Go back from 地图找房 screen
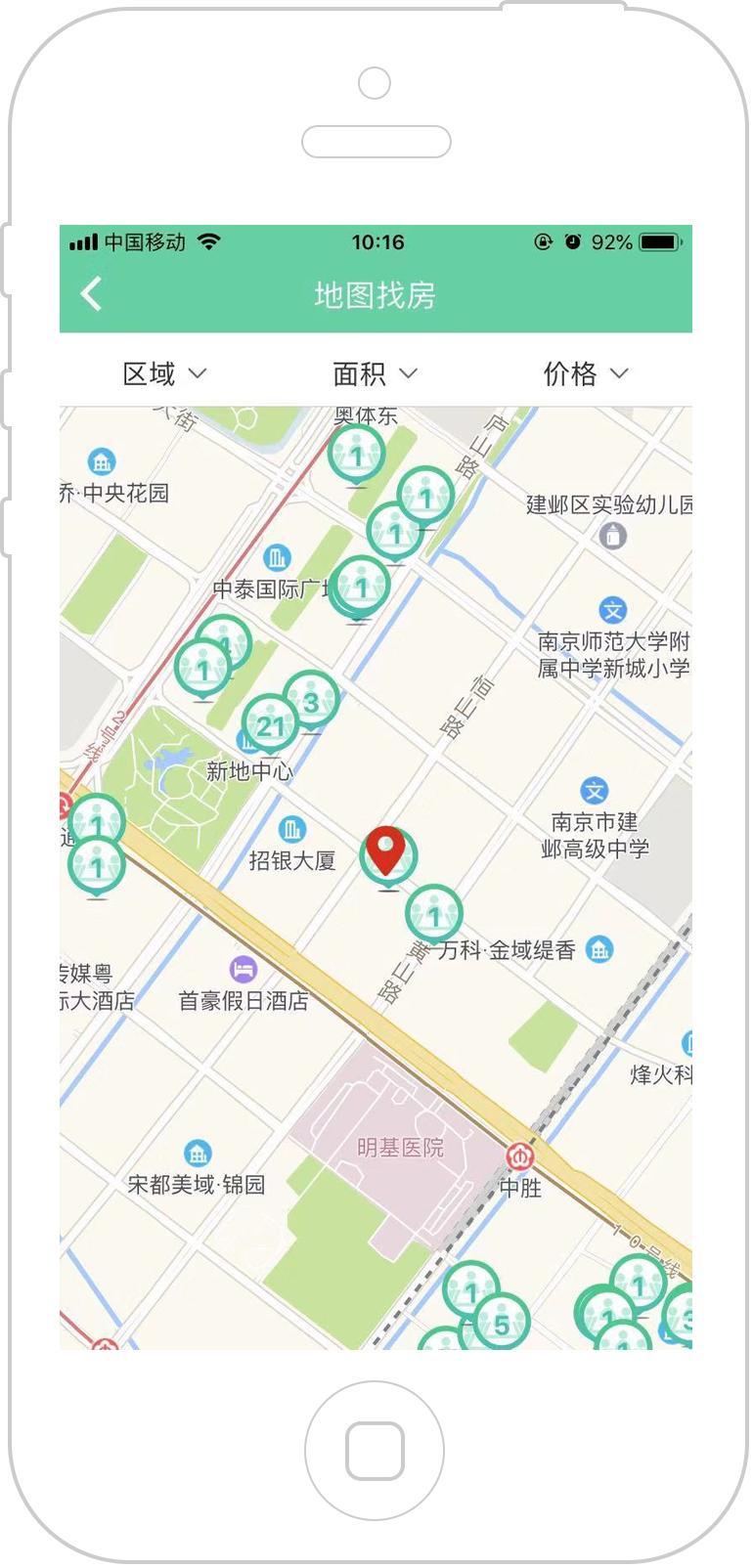Screen dimensions: 753x1568 91,293
